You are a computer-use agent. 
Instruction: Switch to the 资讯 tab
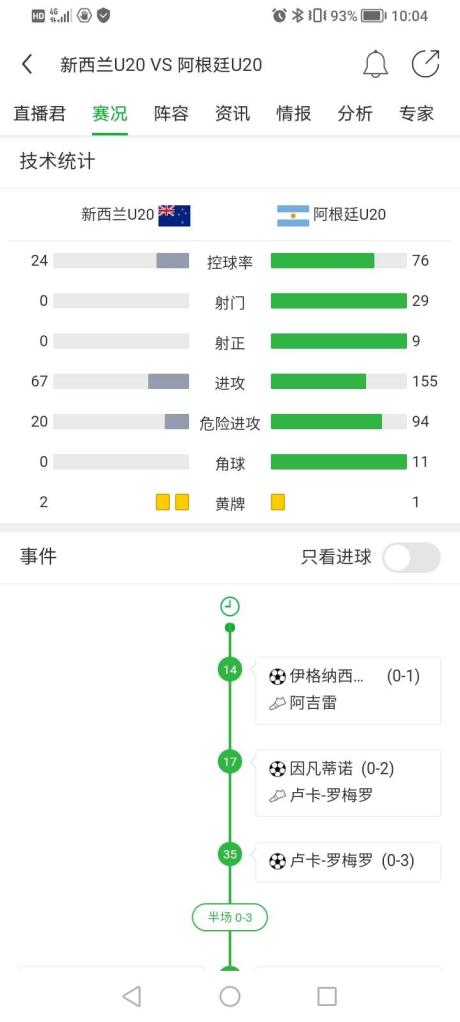[x=232, y=113]
